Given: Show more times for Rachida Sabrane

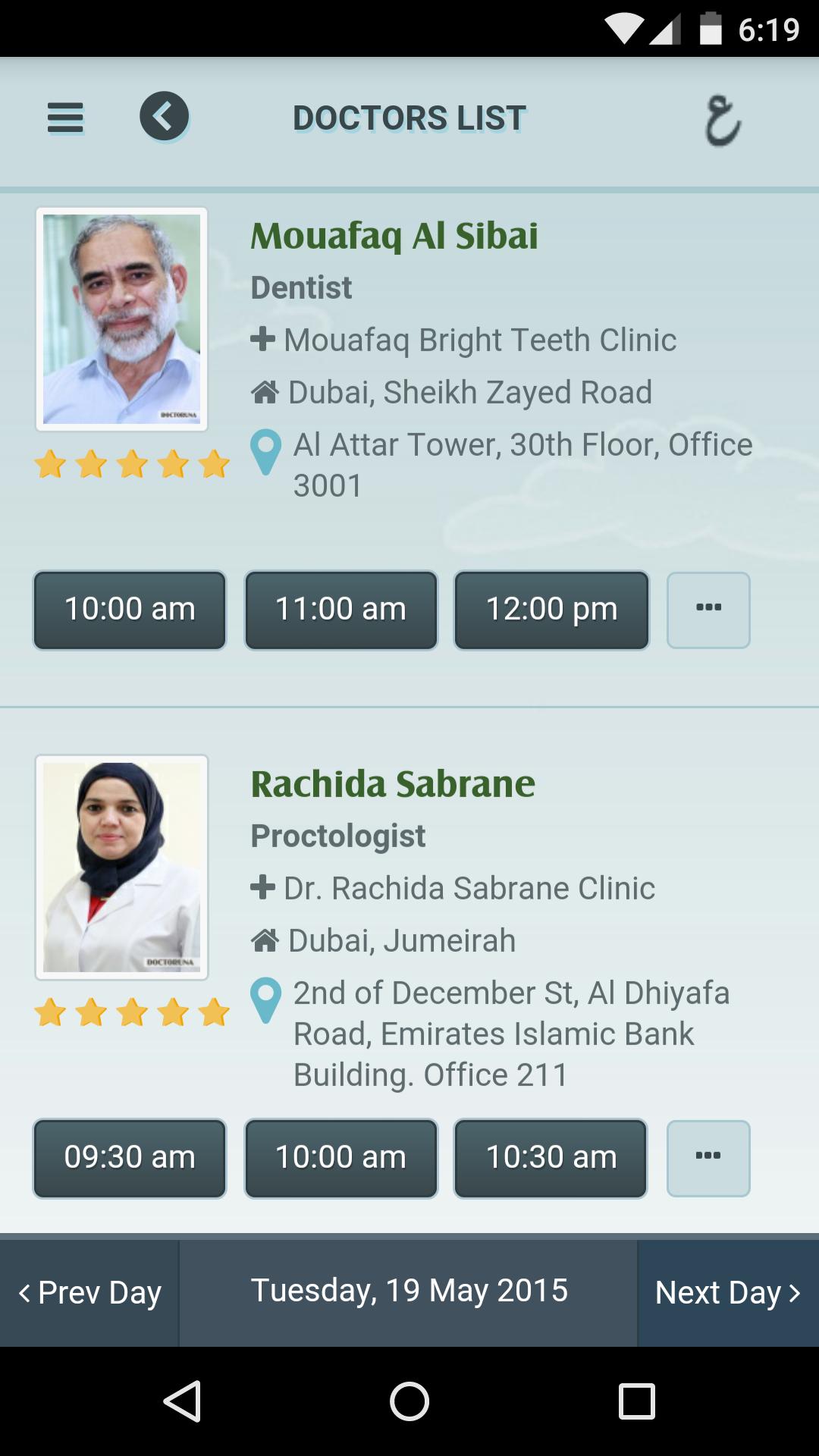Looking at the screenshot, I should click(x=708, y=1158).
